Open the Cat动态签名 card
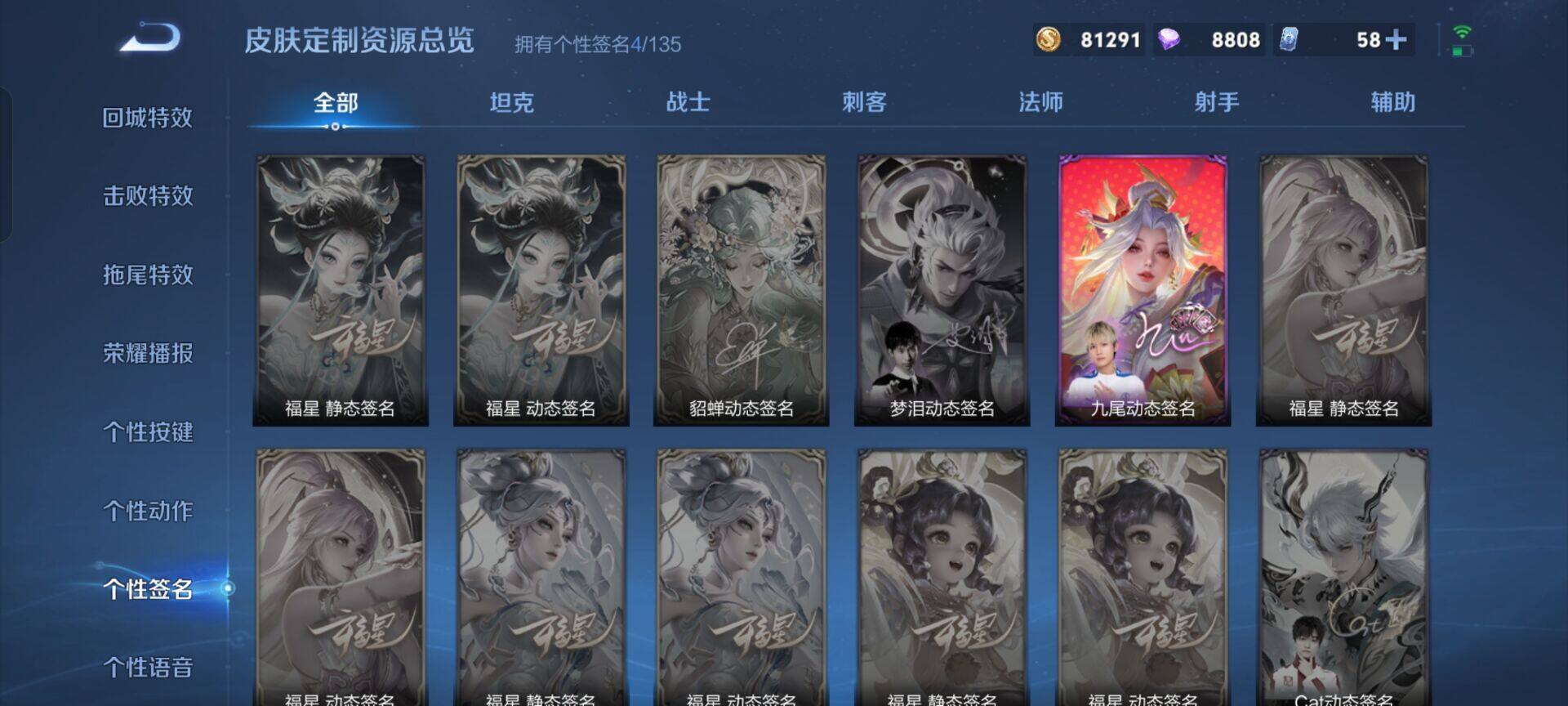 point(1343,576)
